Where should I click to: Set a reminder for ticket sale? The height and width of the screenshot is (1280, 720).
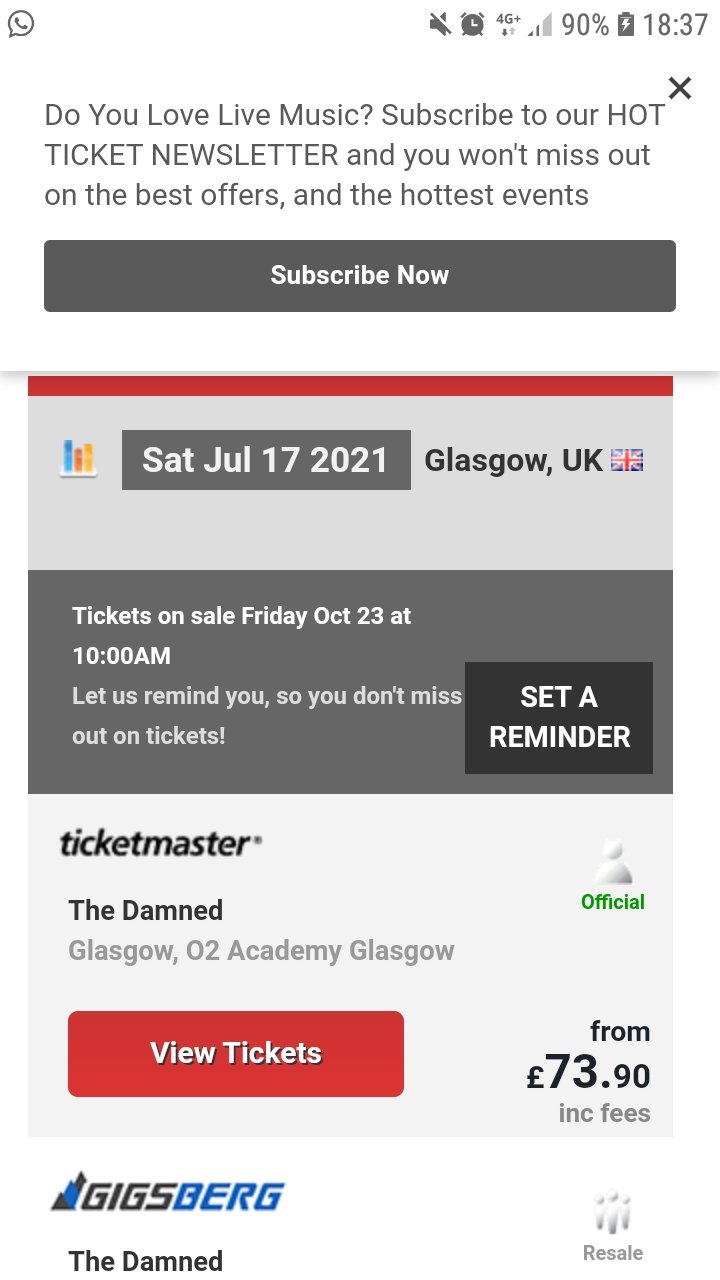click(x=559, y=717)
